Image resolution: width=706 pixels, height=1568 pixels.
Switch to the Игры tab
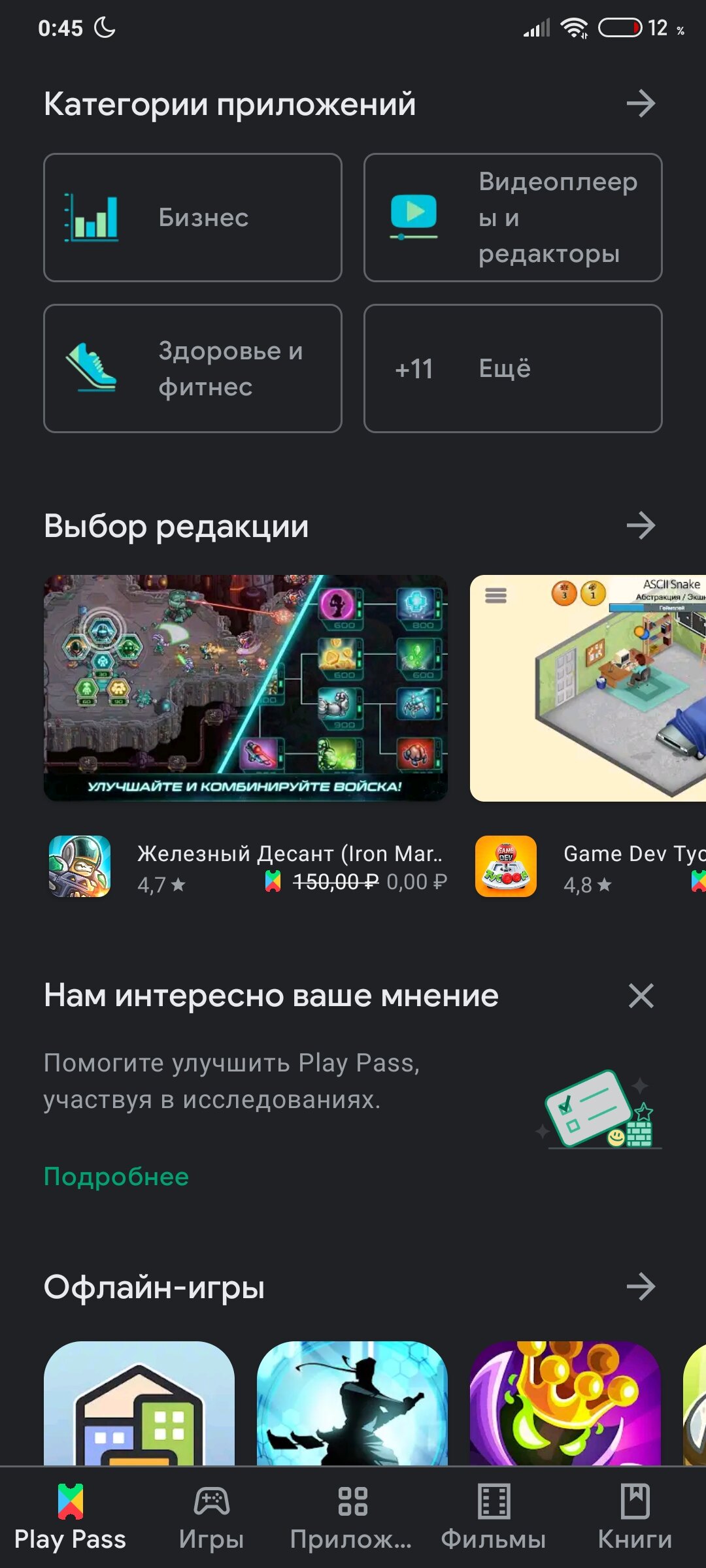(212, 1517)
